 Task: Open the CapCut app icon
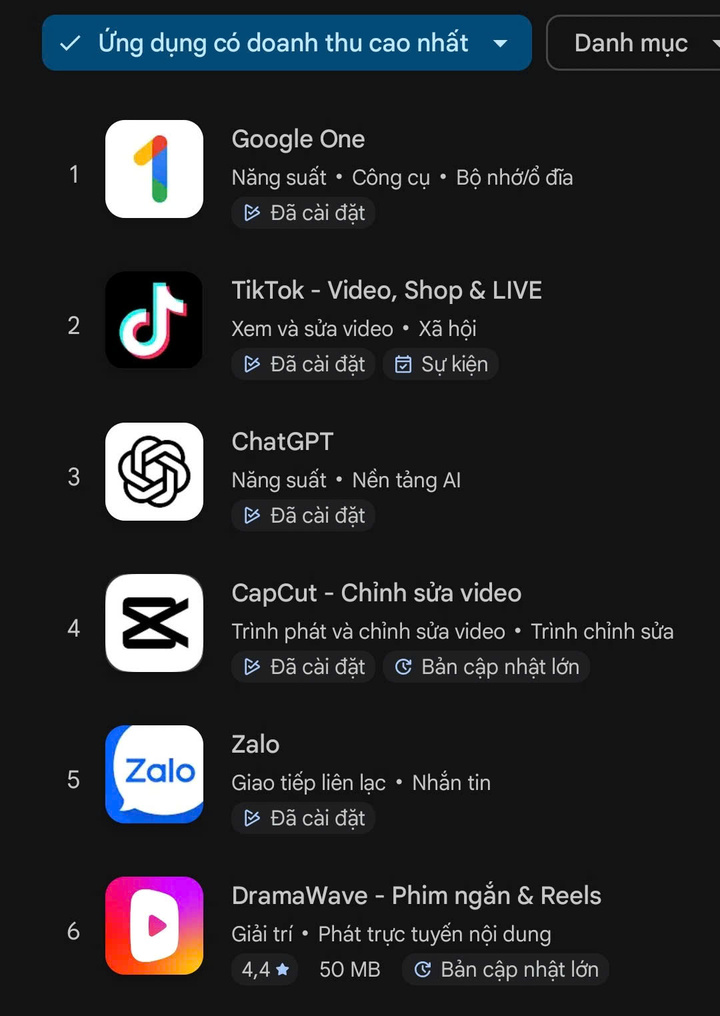click(154, 624)
